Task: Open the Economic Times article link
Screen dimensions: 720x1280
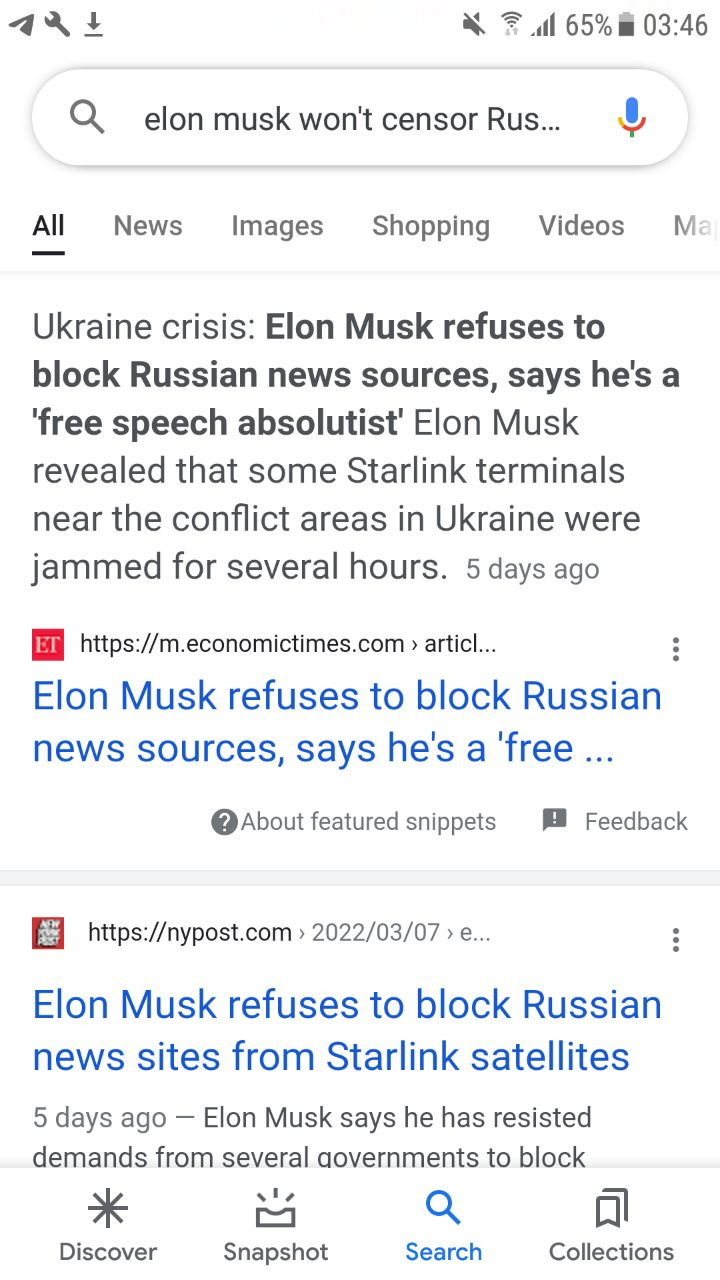Action: coord(346,722)
